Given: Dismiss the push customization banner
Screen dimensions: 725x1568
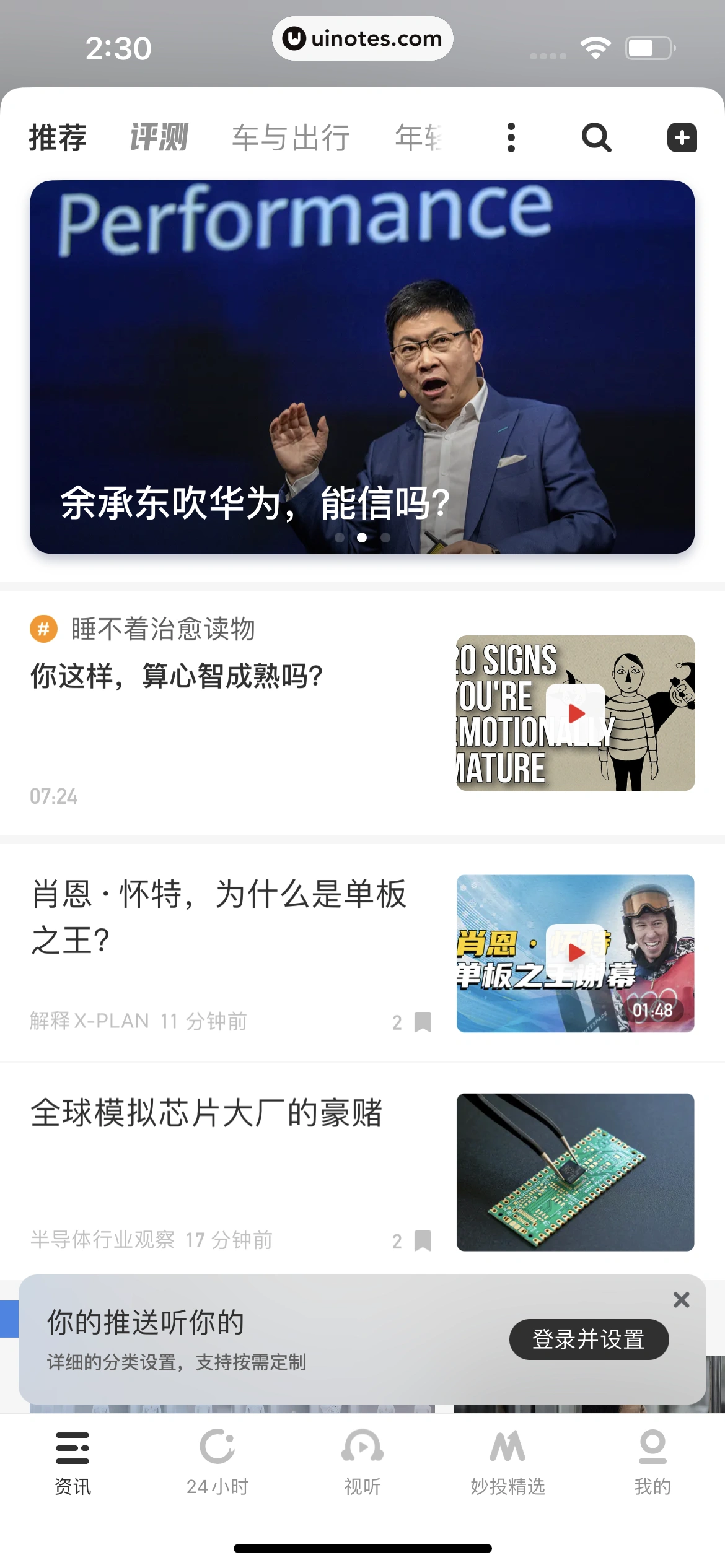Looking at the screenshot, I should (681, 1300).
